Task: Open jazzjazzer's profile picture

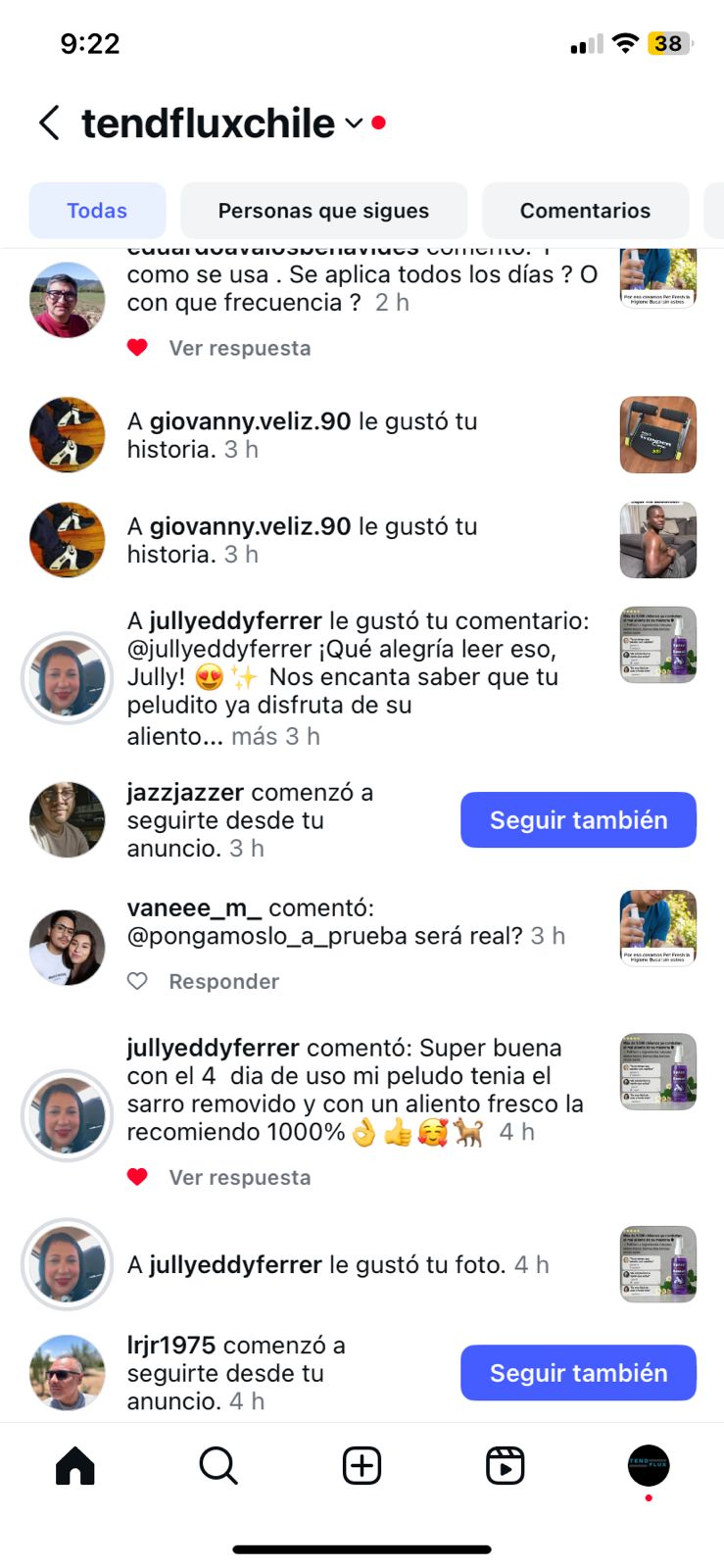Action: click(x=67, y=820)
